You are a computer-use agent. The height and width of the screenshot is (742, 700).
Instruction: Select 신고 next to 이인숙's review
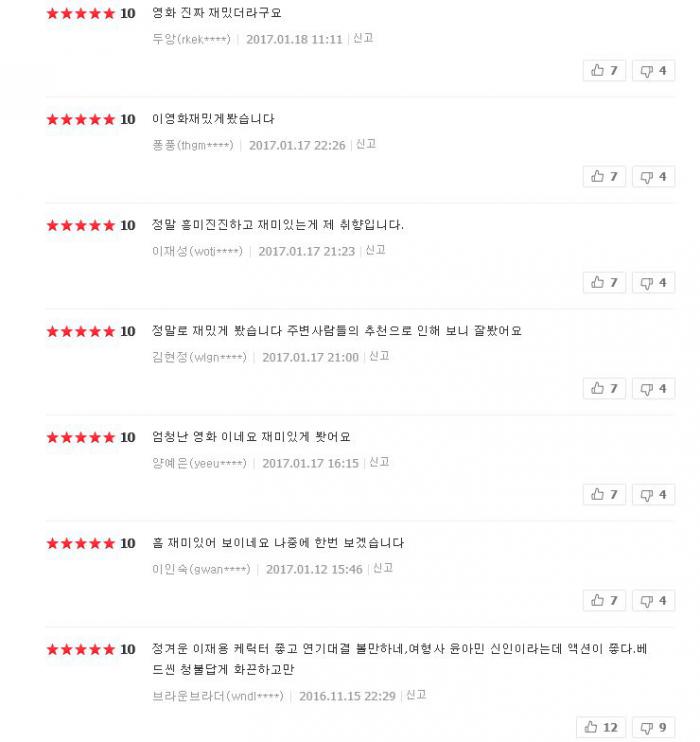pos(383,568)
